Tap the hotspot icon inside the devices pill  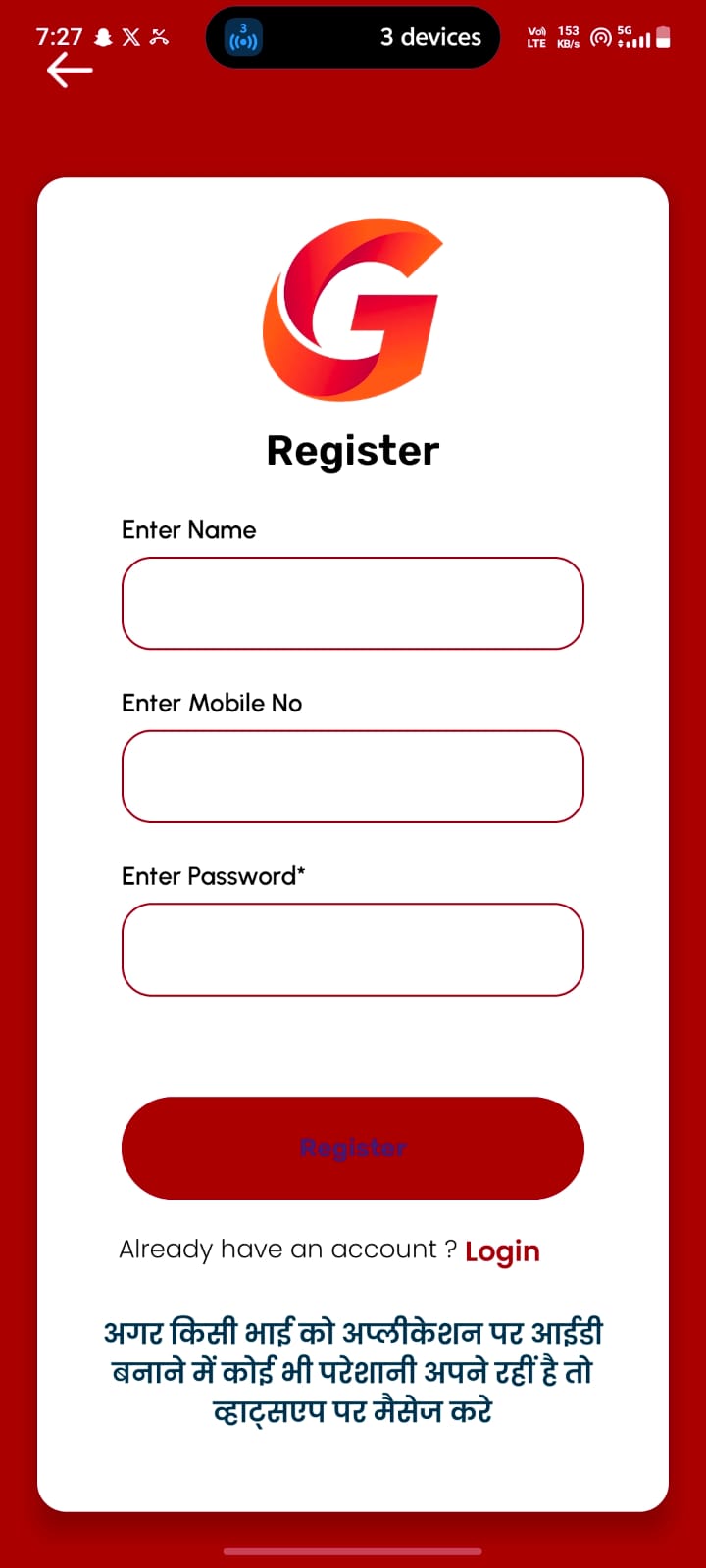click(x=241, y=37)
